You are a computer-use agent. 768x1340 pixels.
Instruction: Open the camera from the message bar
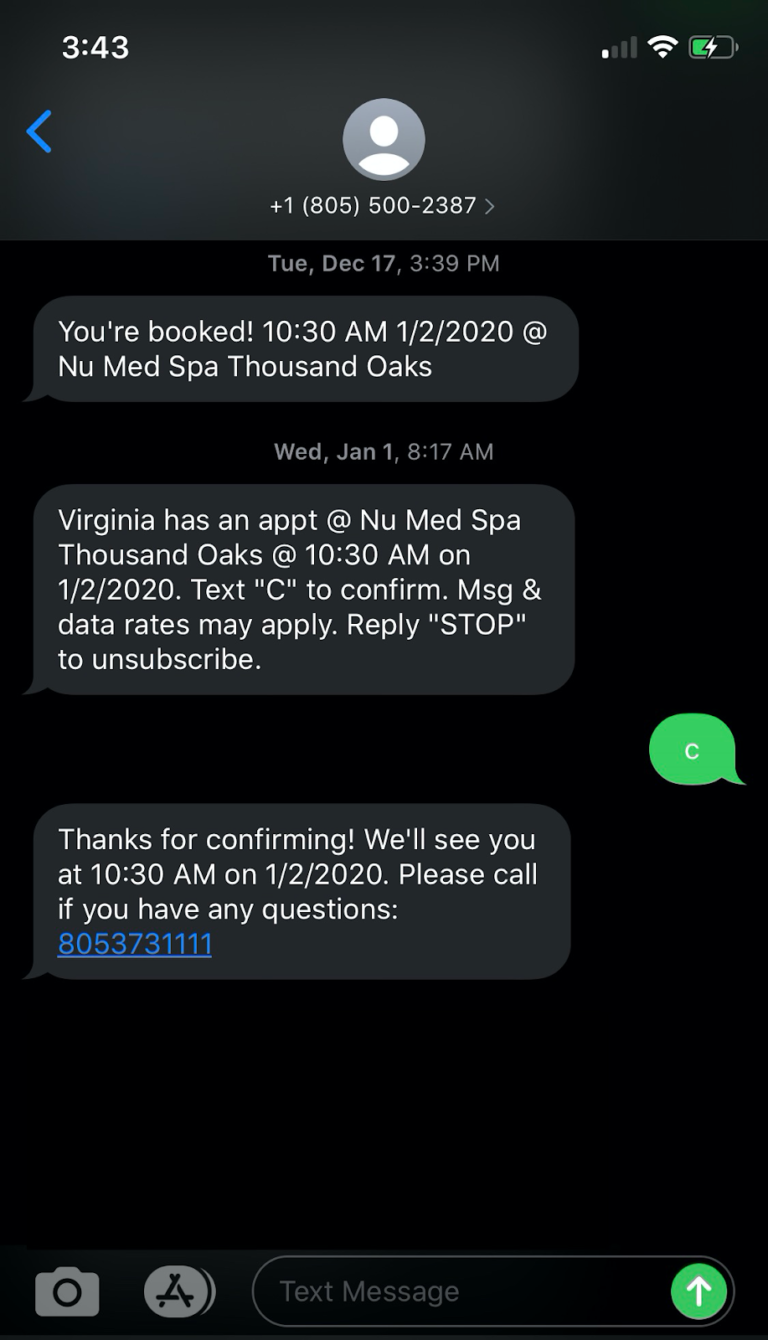(x=66, y=1291)
